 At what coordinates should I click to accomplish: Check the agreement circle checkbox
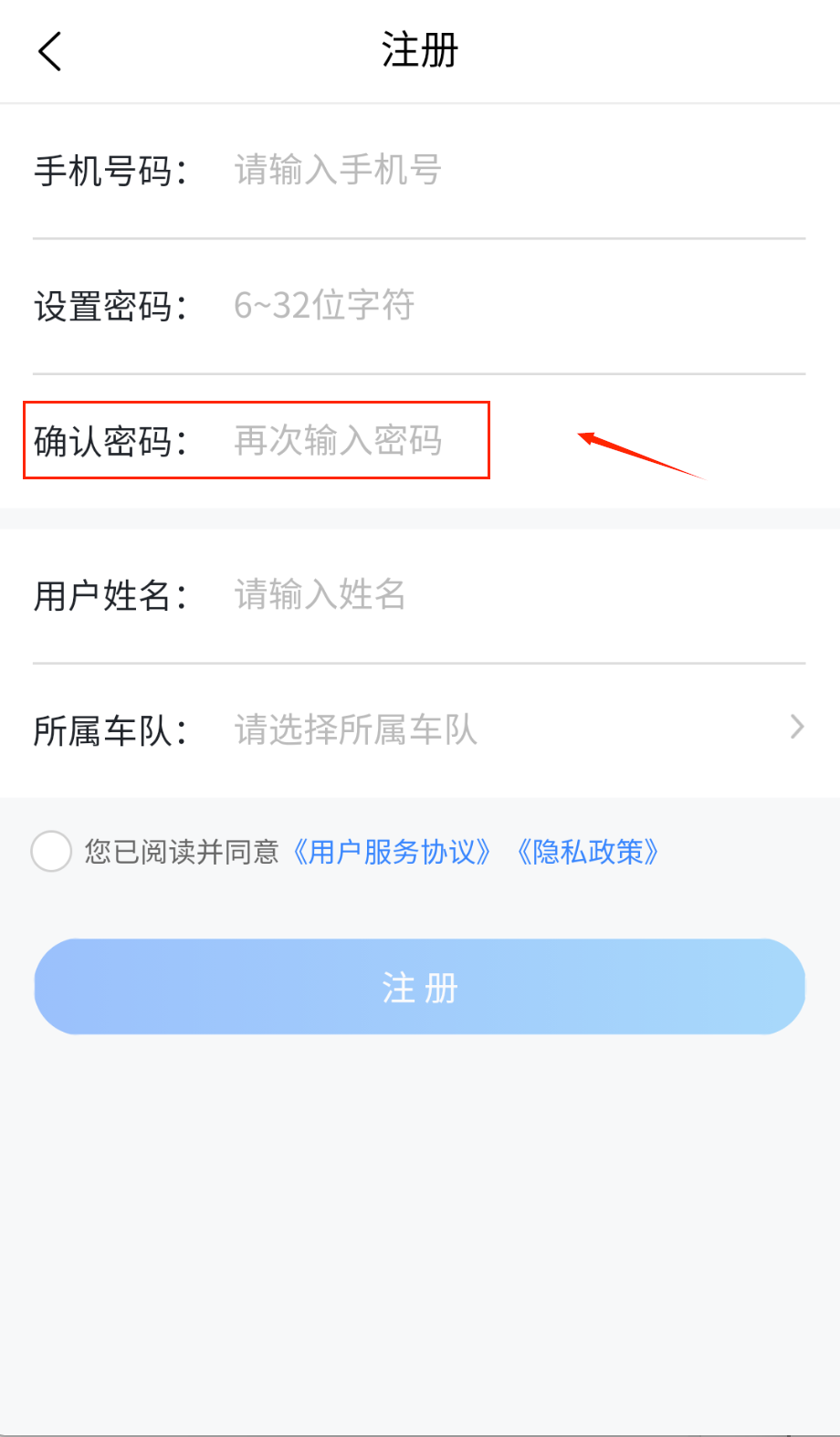coord(51,851)
